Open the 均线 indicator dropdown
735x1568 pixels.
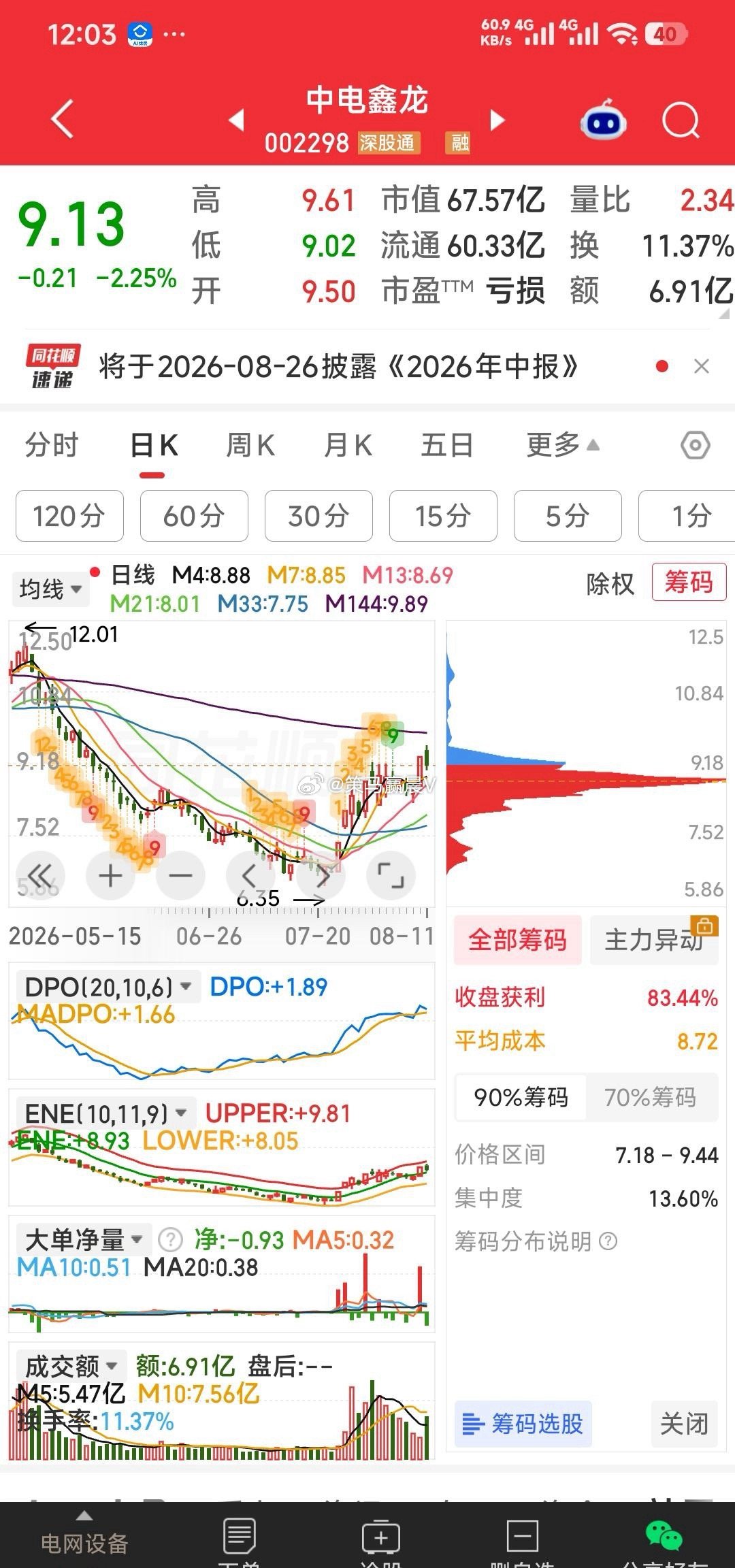50,589
